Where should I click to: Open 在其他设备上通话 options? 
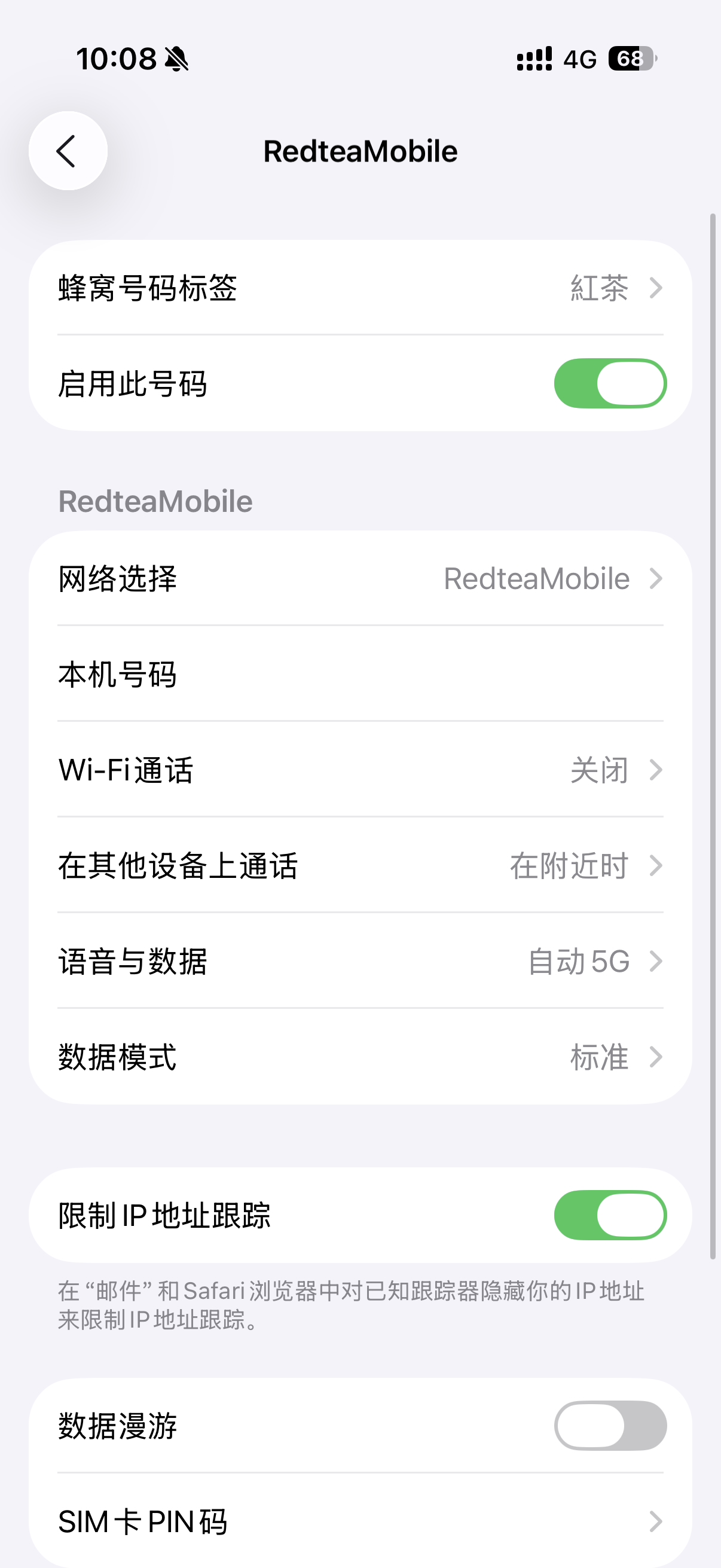(x=360, y=865)
